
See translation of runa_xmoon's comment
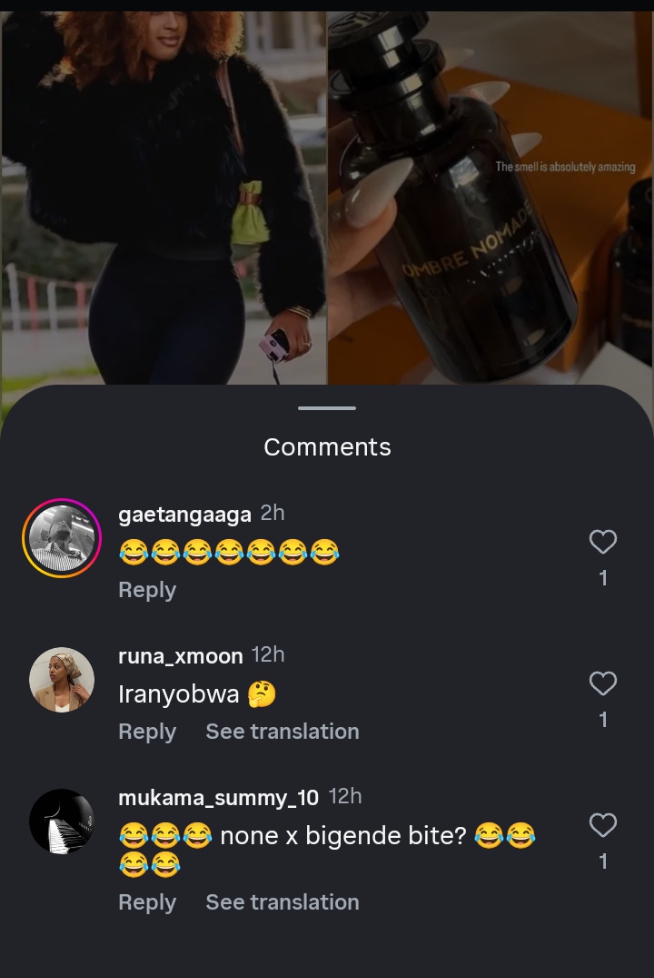(x=282, y=732)
